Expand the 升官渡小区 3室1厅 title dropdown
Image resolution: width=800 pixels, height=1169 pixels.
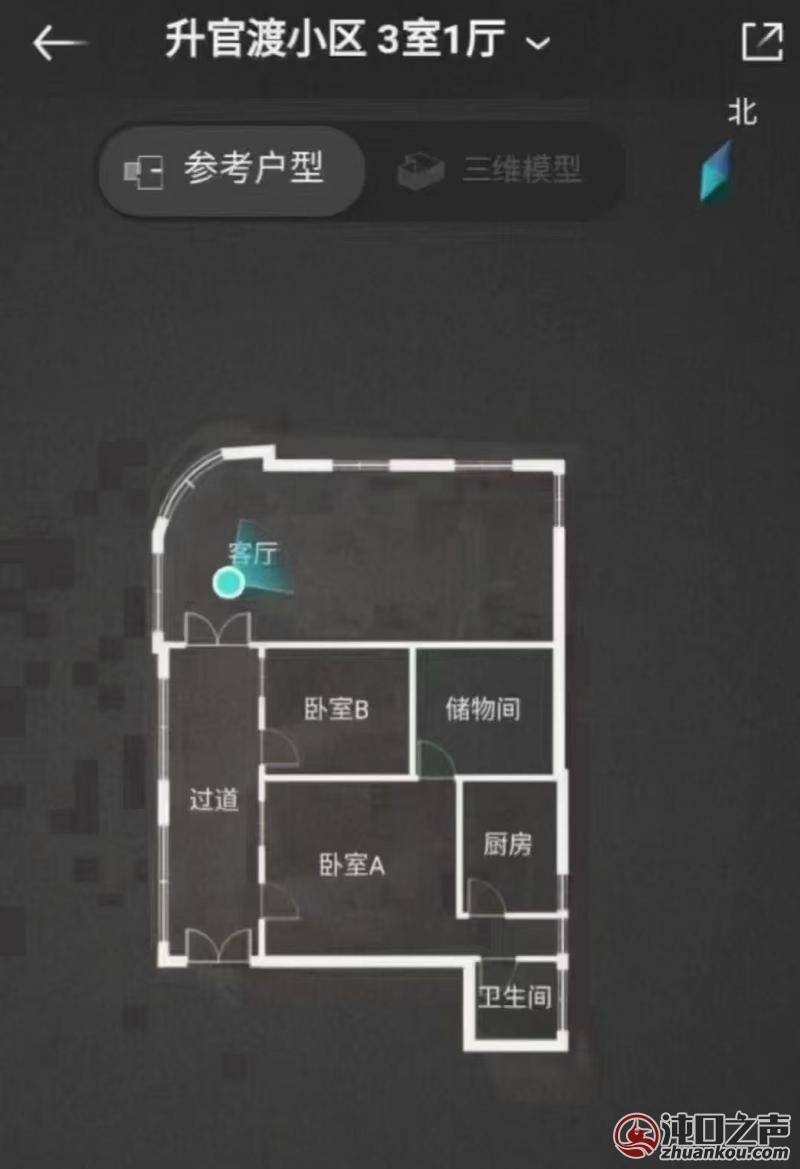pos(539,43)
